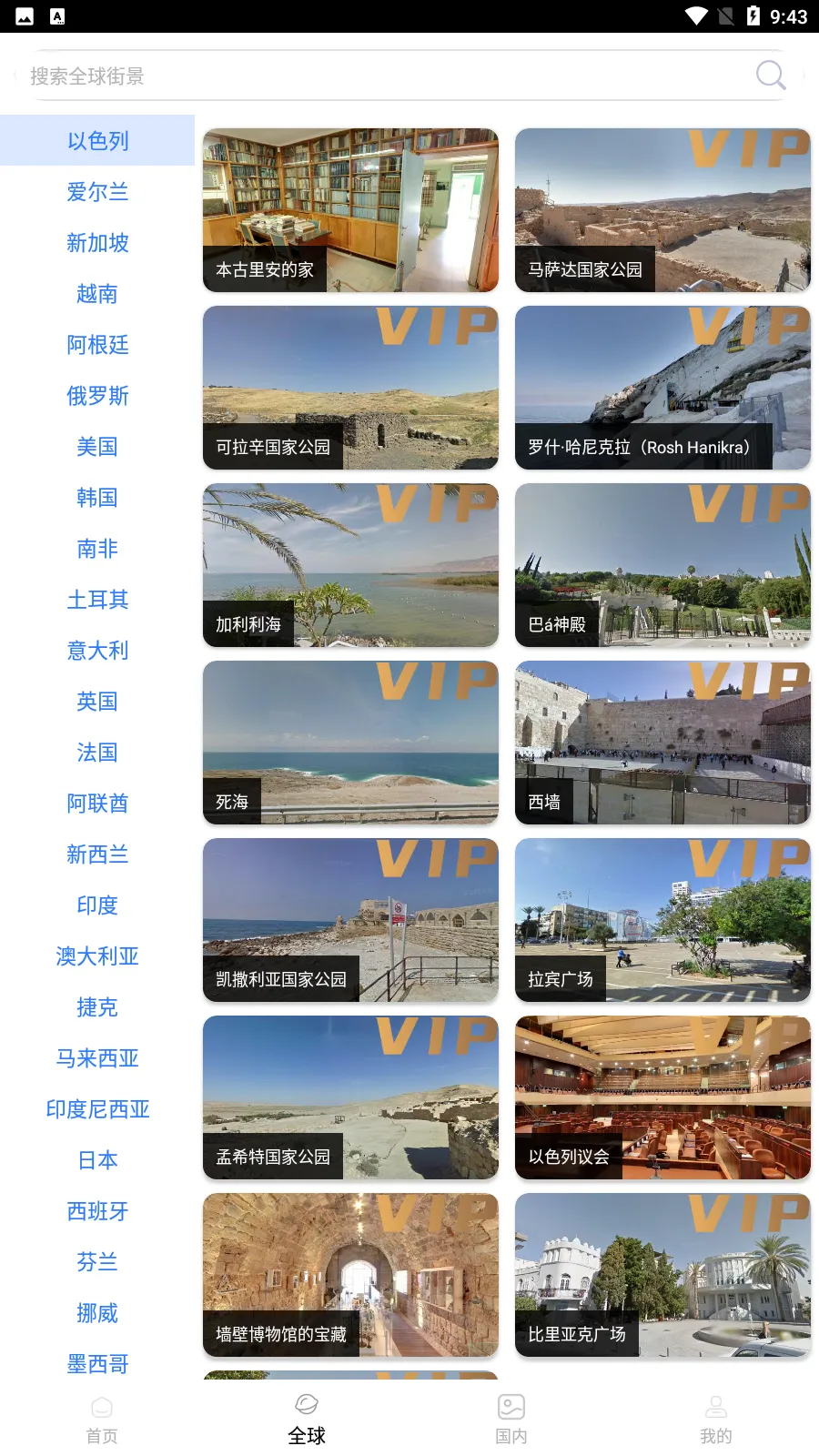Open the 日本 country category
The height and width of the screenshot is (1456, 819).
(x=97, y=1160)
